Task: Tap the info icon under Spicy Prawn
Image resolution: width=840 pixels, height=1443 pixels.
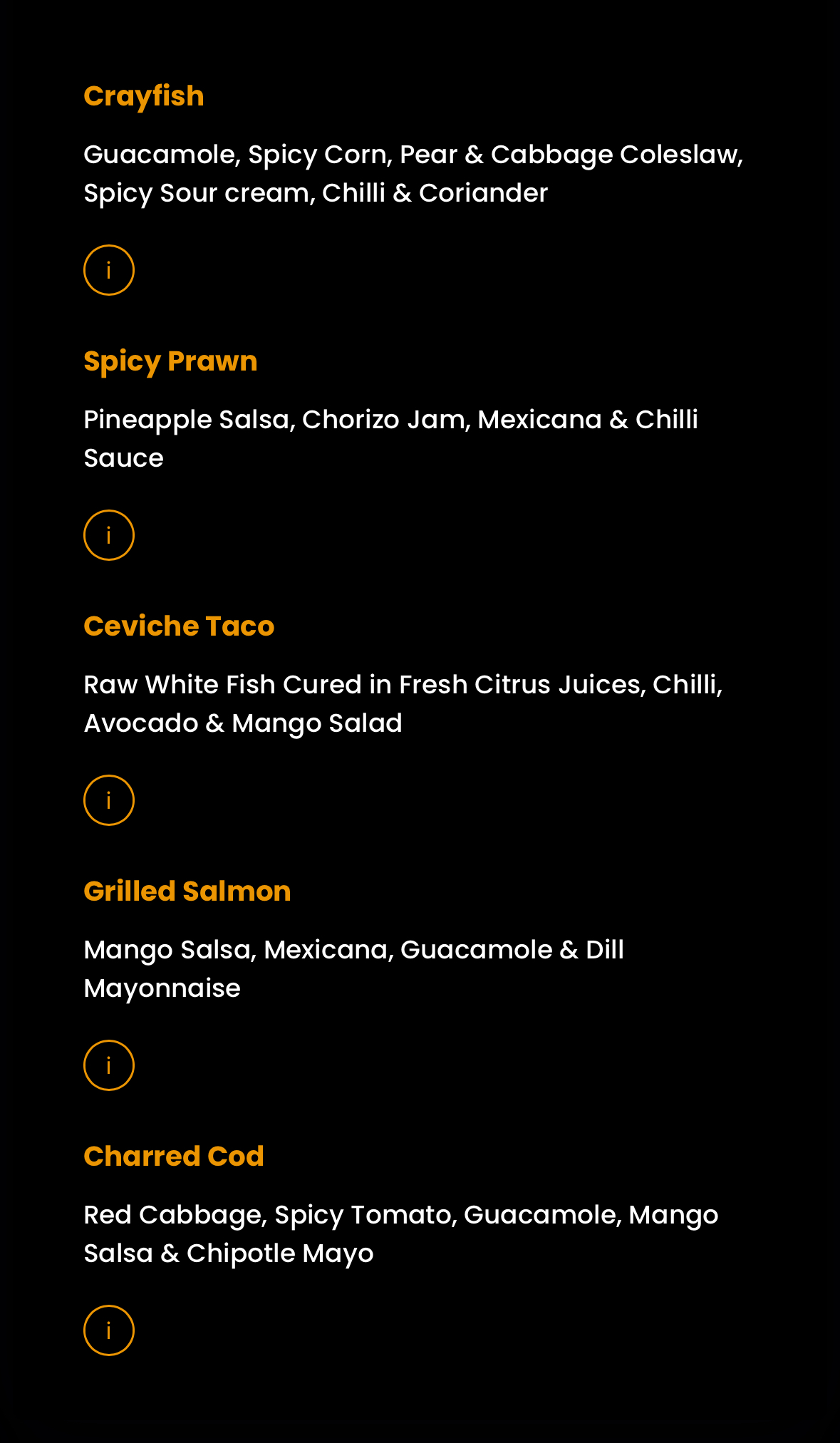Action: tap(109, 535)
